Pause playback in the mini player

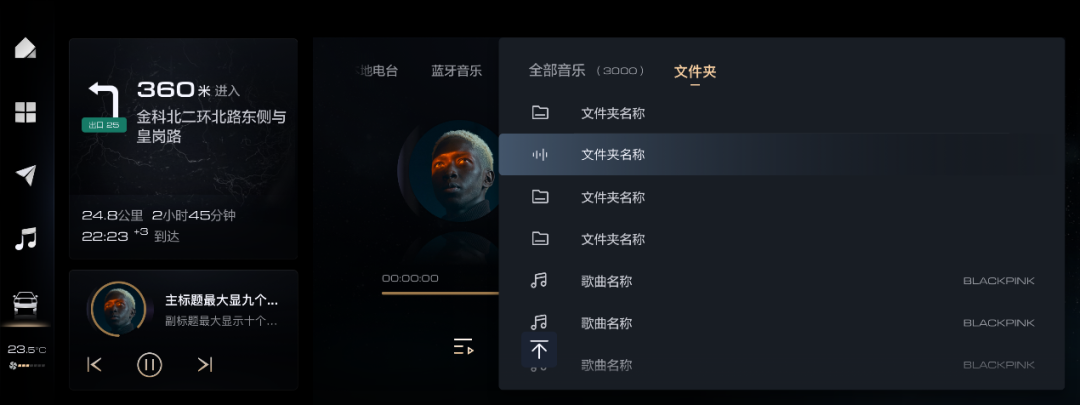150,365
